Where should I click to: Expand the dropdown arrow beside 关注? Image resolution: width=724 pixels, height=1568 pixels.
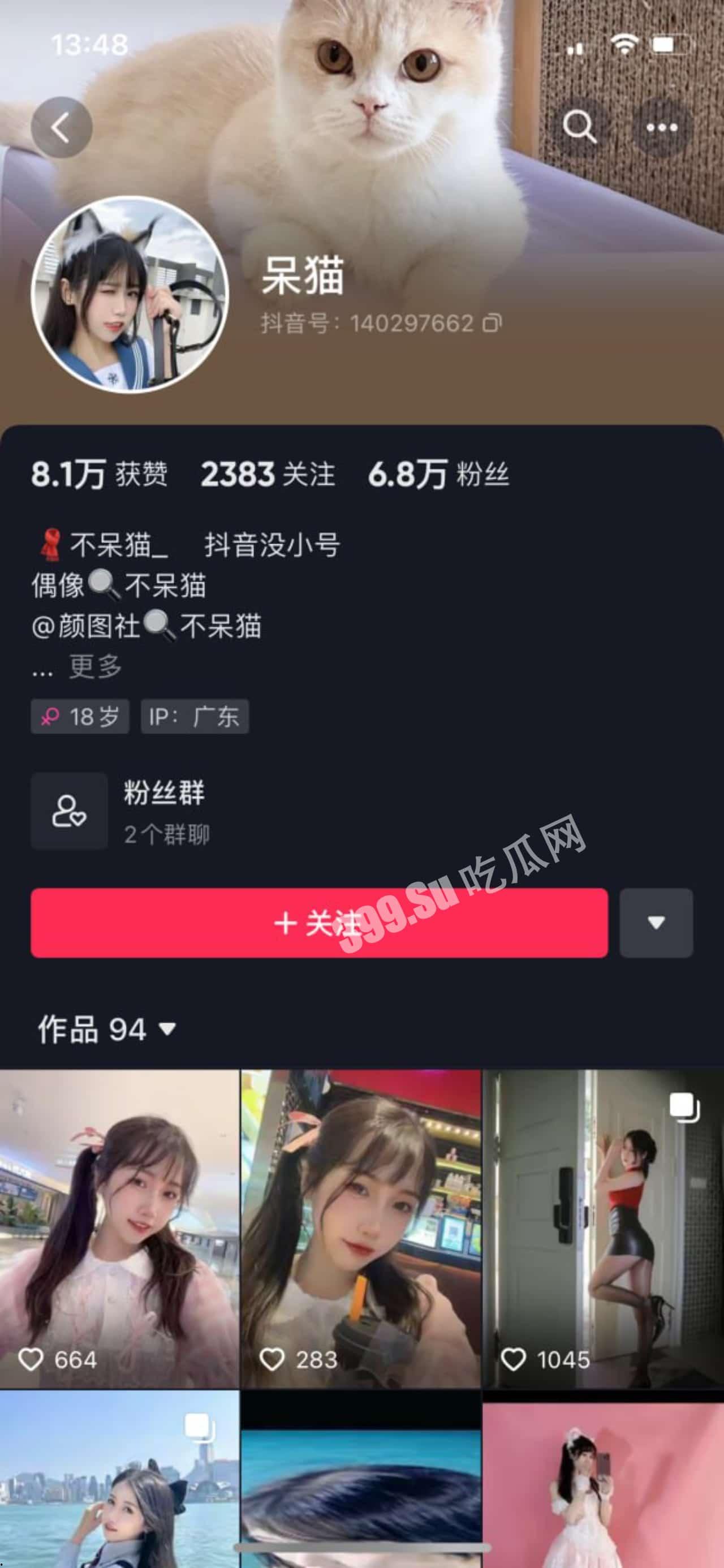[656, 923]
